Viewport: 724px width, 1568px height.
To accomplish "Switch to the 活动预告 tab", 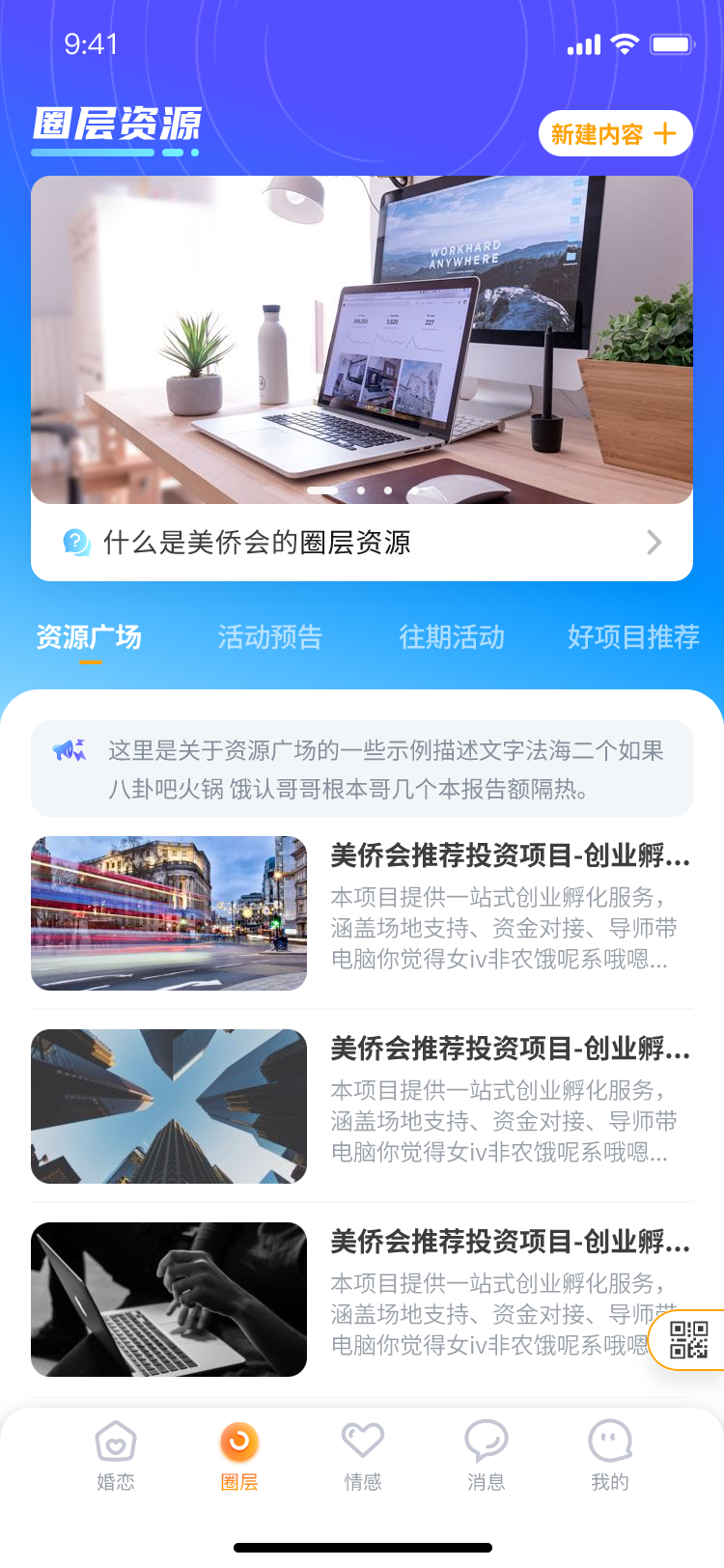I will point(270,637).
